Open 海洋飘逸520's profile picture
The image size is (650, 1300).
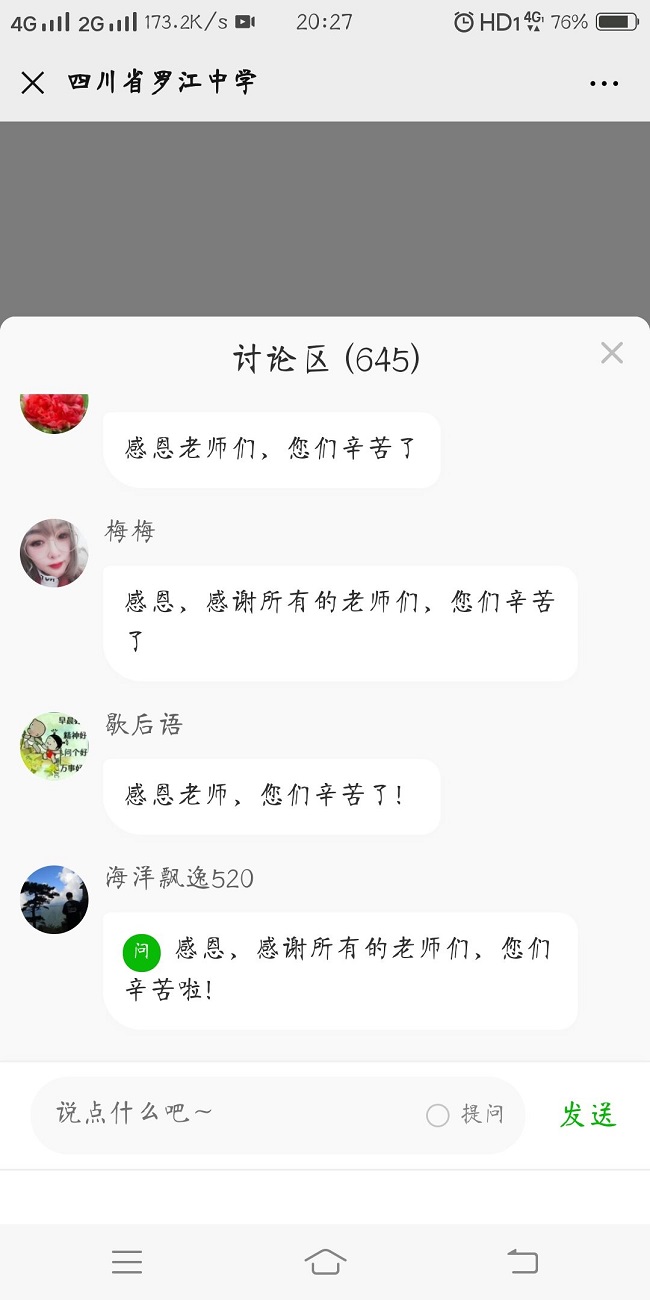[54, 900]
